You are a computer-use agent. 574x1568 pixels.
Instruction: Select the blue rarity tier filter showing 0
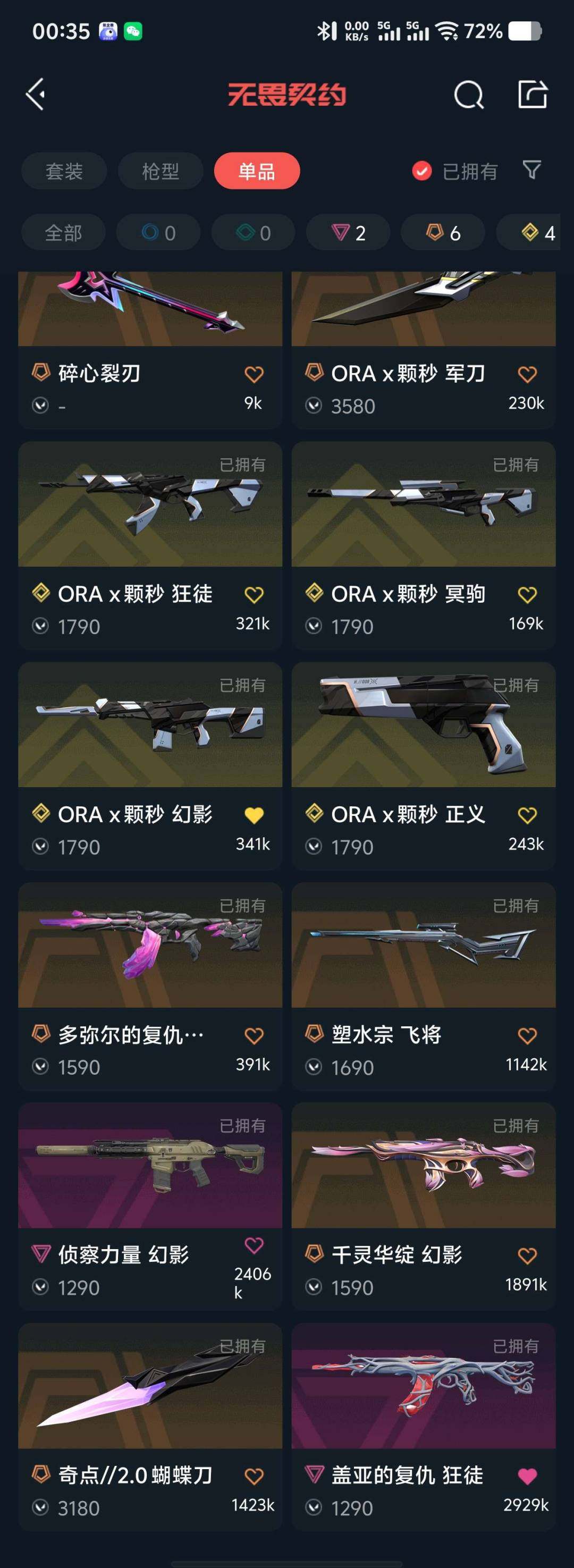coord(158,232)
